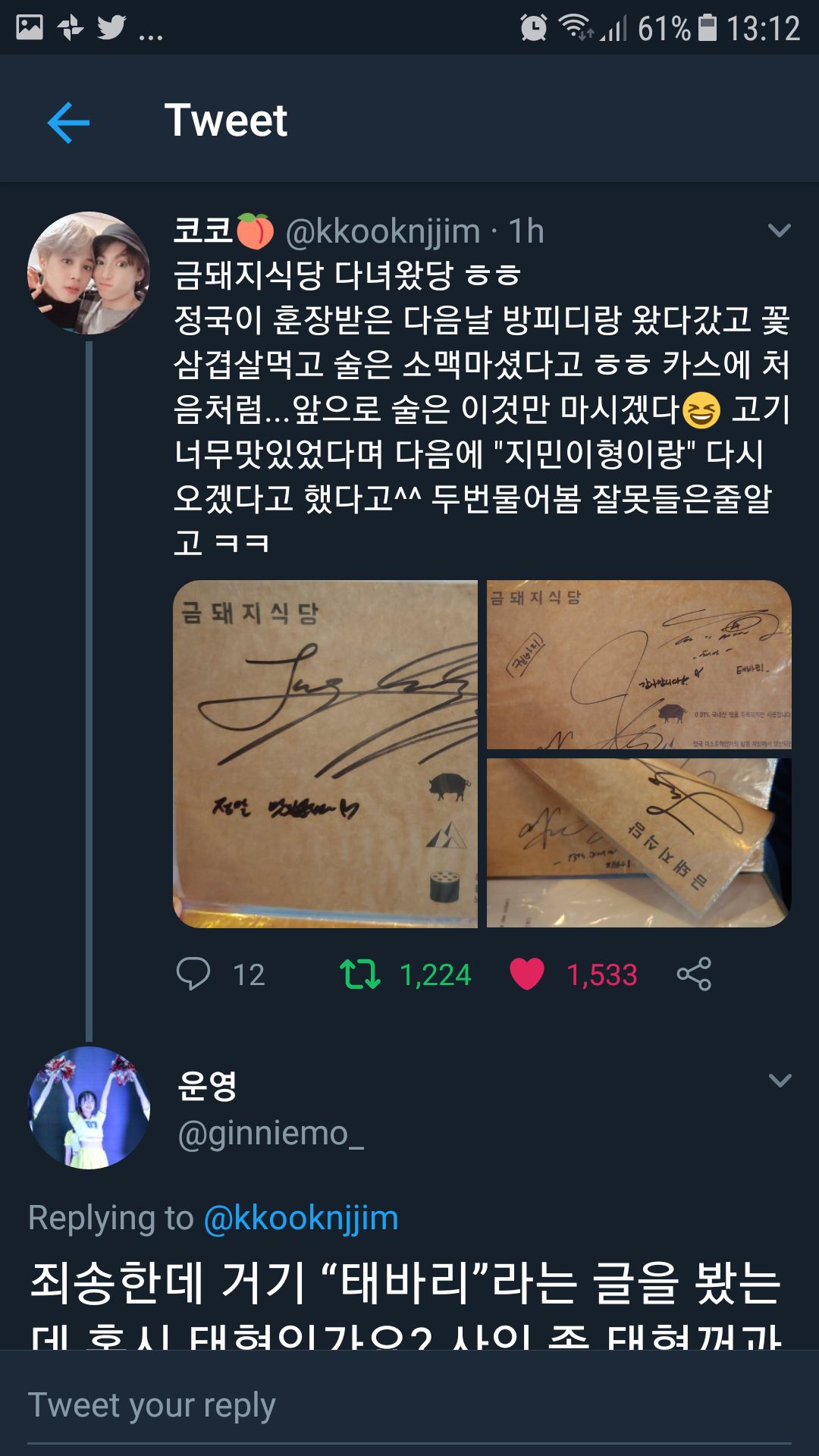The height and width of the screenshot is (1456, 819).
Task: Retweet 코코's tweet
Action: [359, 974]
